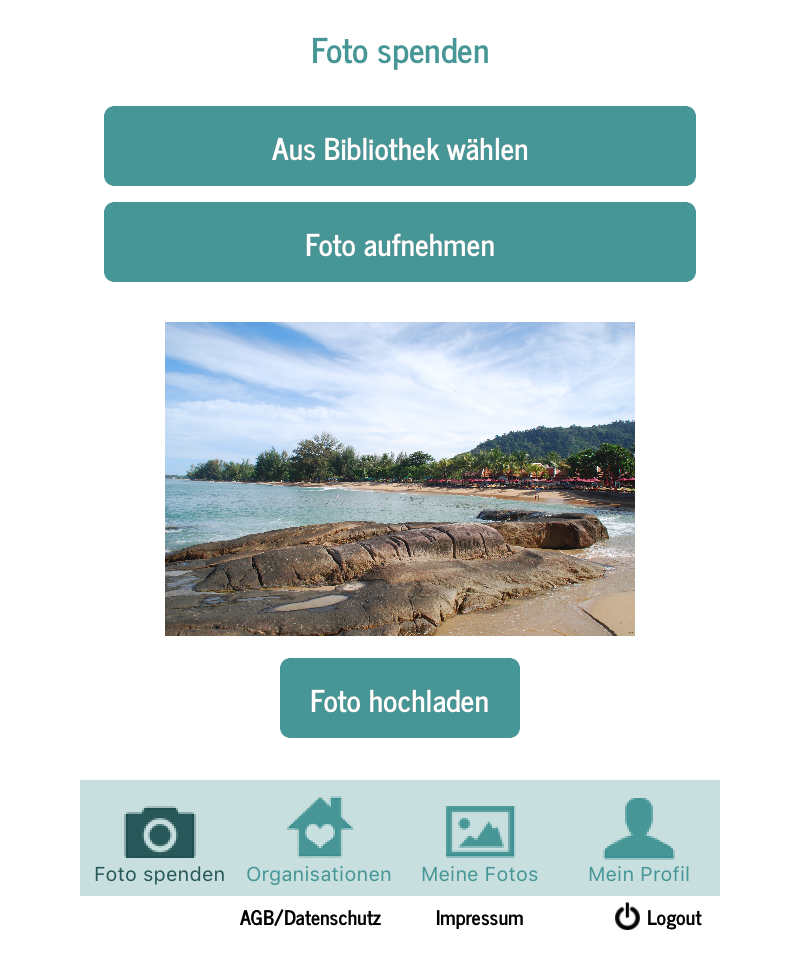800x970 pixels.
Task: Select Foto aufnehmen to take a picture
Action: pyautogui.click(x=400, y=242)
